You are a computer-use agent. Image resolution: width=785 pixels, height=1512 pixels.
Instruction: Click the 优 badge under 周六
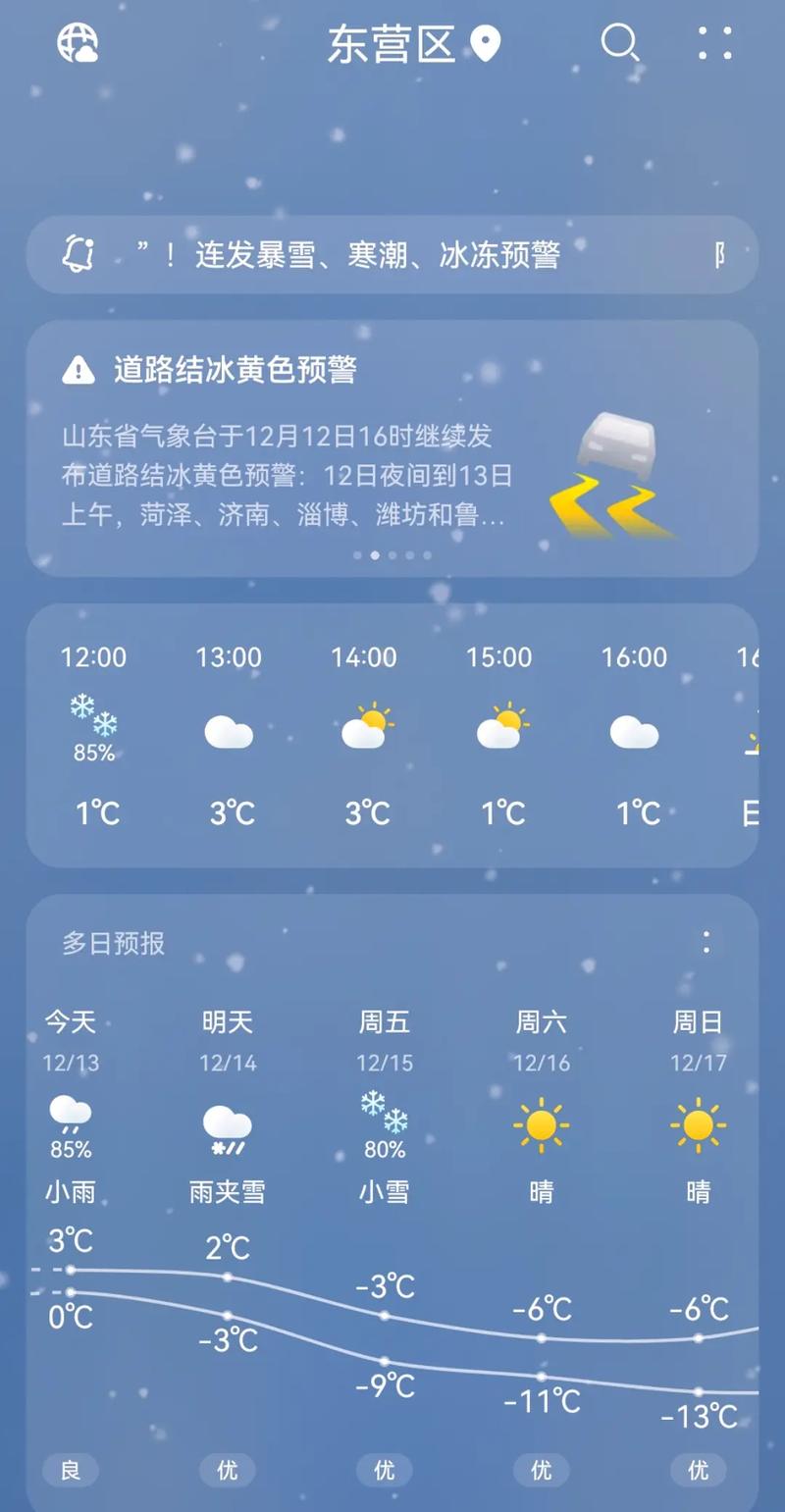coord(541,1471)
